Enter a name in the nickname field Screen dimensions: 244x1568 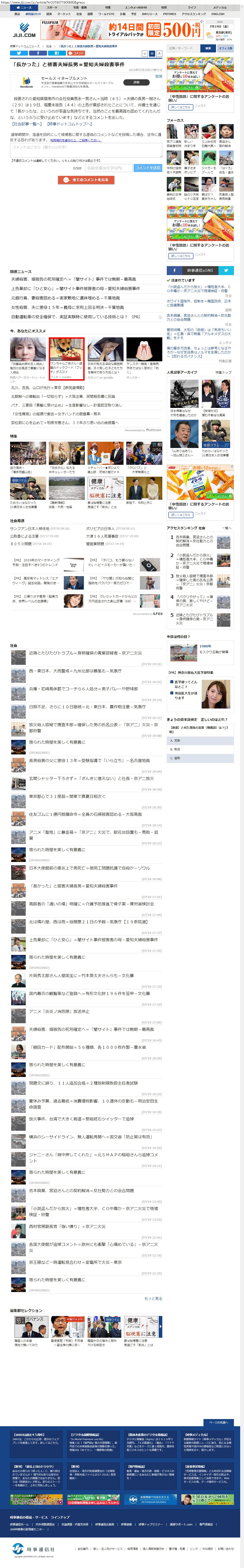(108, 168)
